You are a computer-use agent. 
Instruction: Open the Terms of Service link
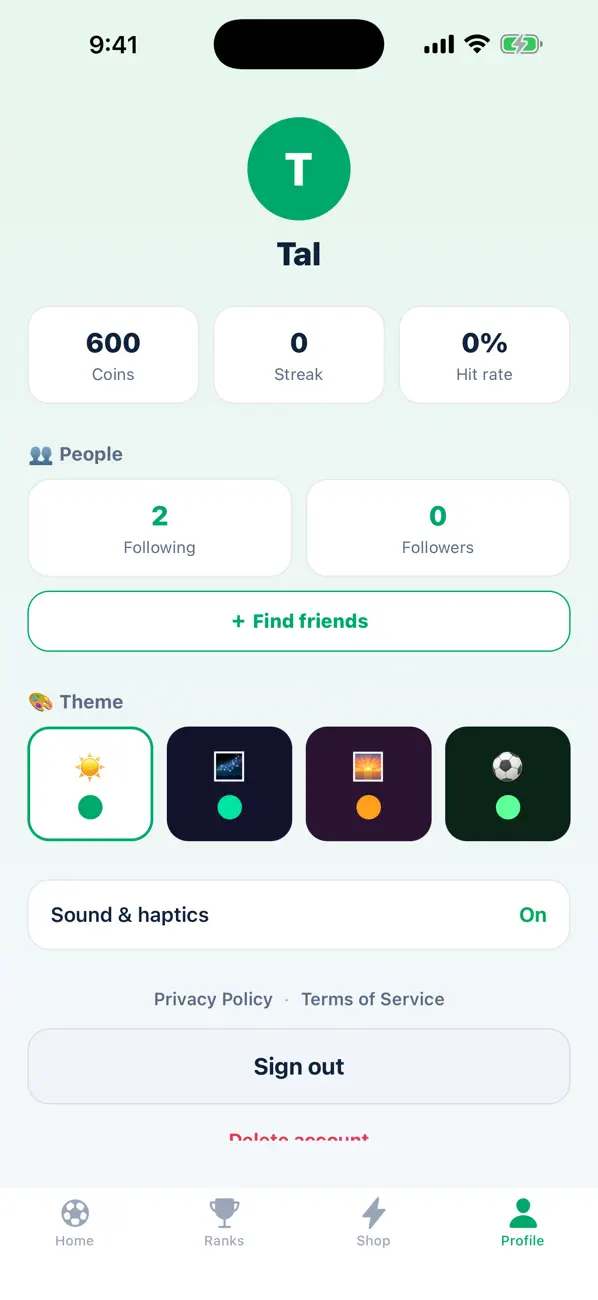[373, 999]
